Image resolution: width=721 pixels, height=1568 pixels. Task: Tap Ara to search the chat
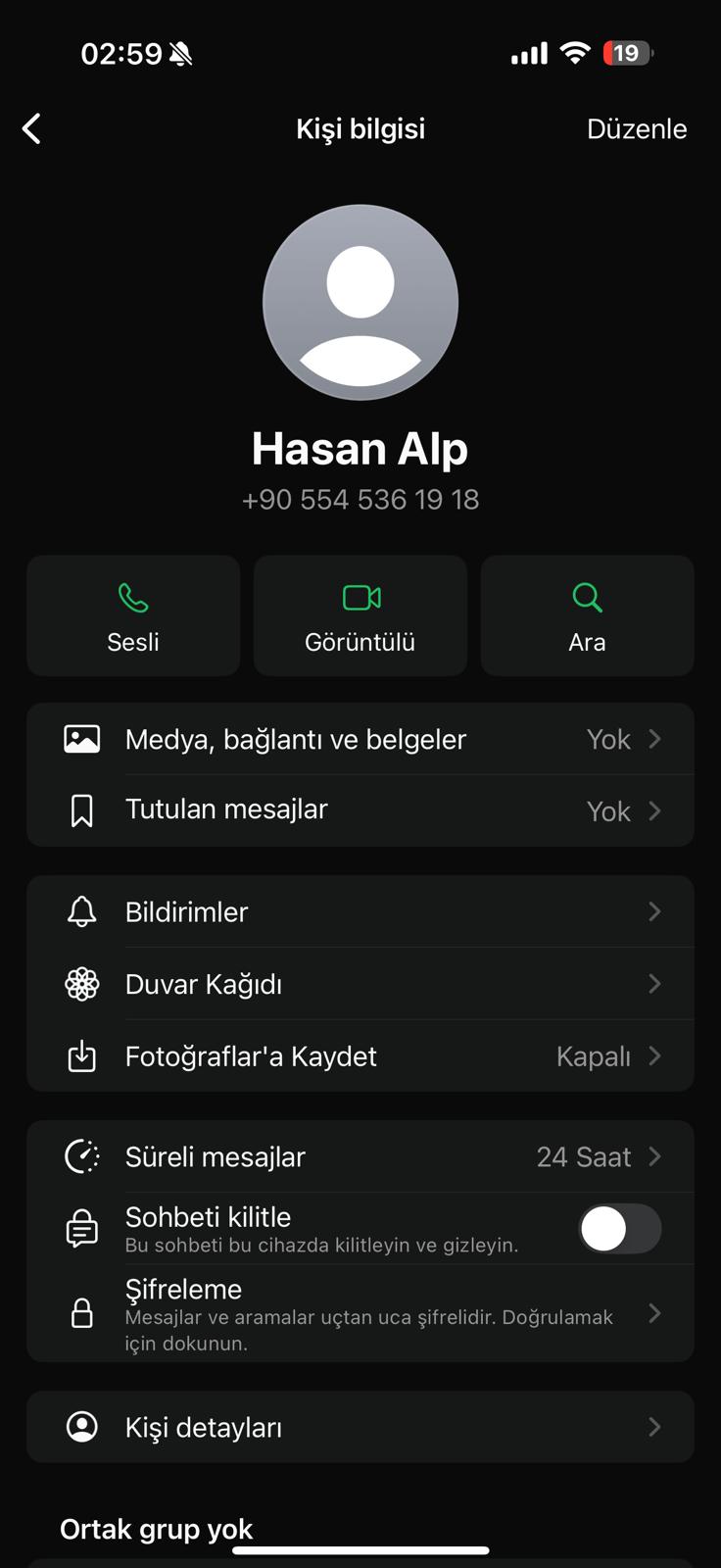587,615
